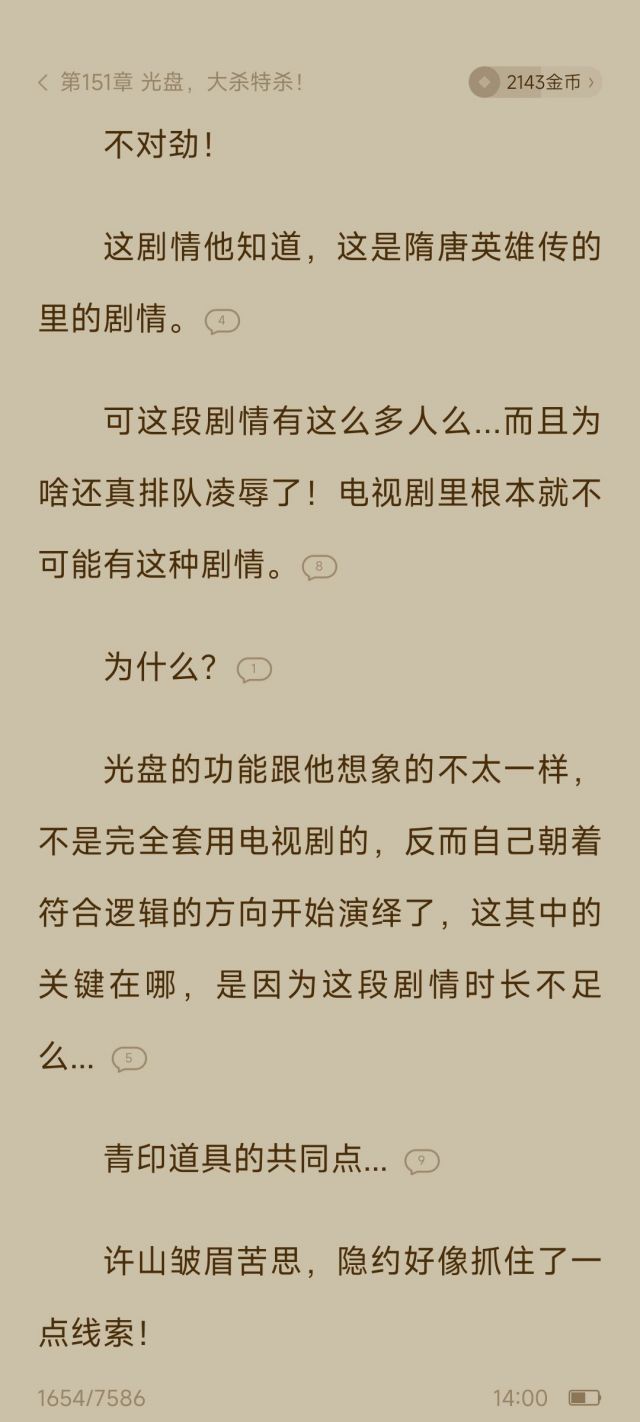The image size is (640, 1422).
Task: Open the 4 comments on 隋唐英雄传 paragraph
Action: click(222, 321)
